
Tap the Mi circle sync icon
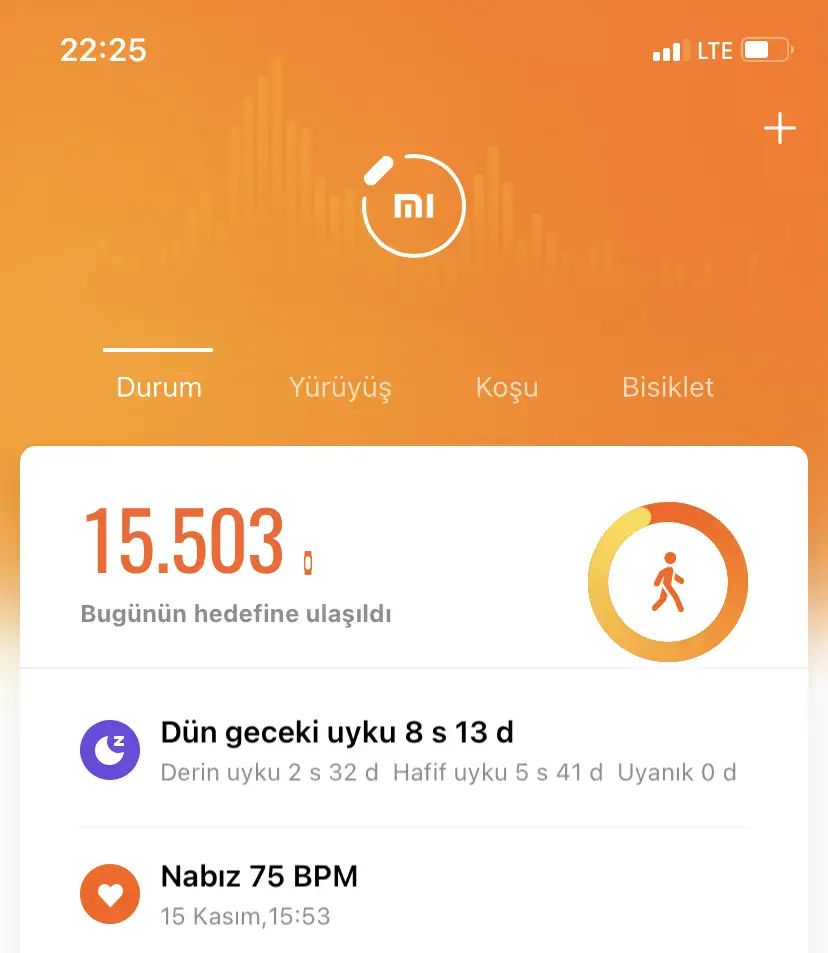coord(413,206)
